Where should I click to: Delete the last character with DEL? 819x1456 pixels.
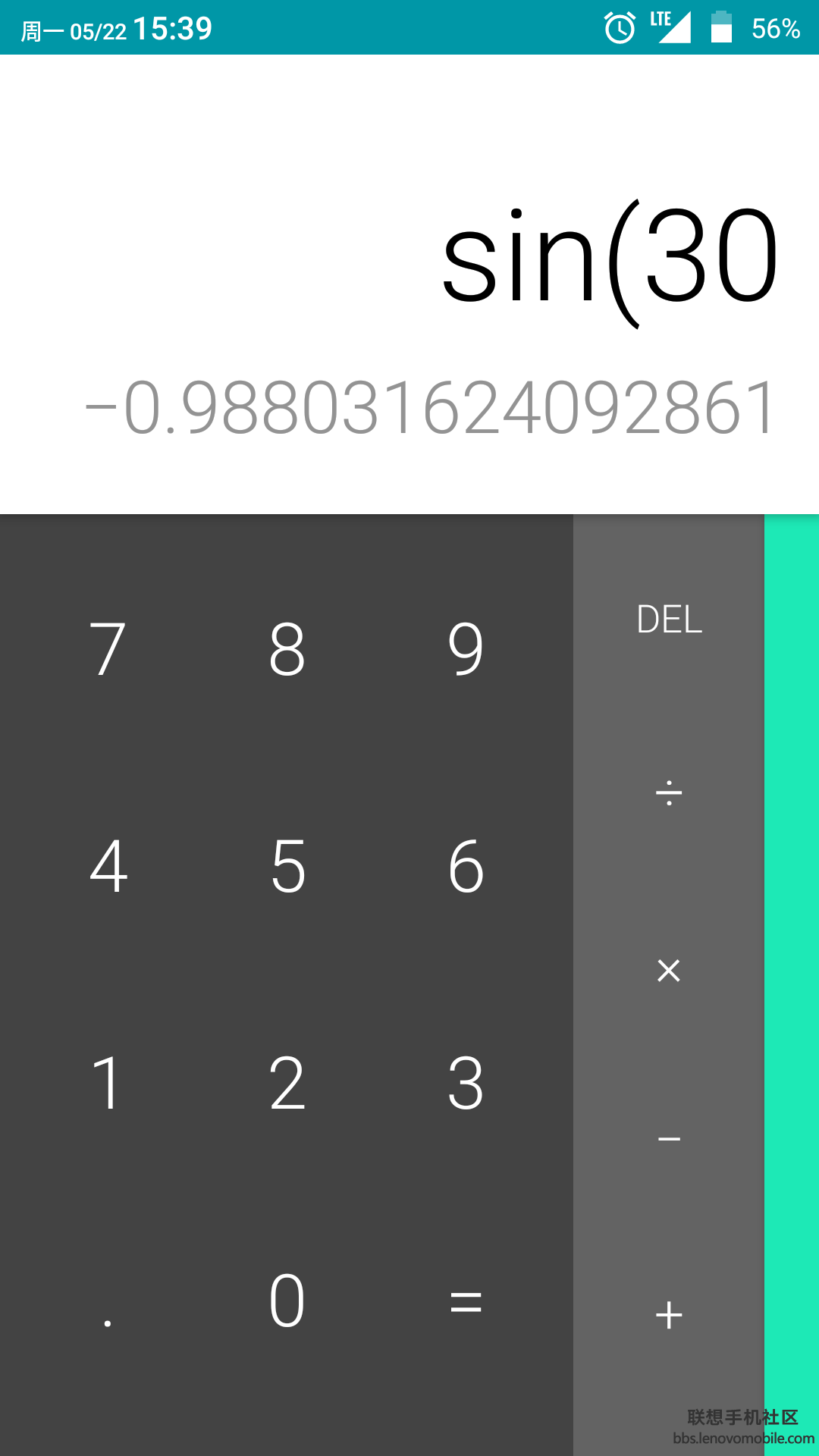(x=669, y=620)
